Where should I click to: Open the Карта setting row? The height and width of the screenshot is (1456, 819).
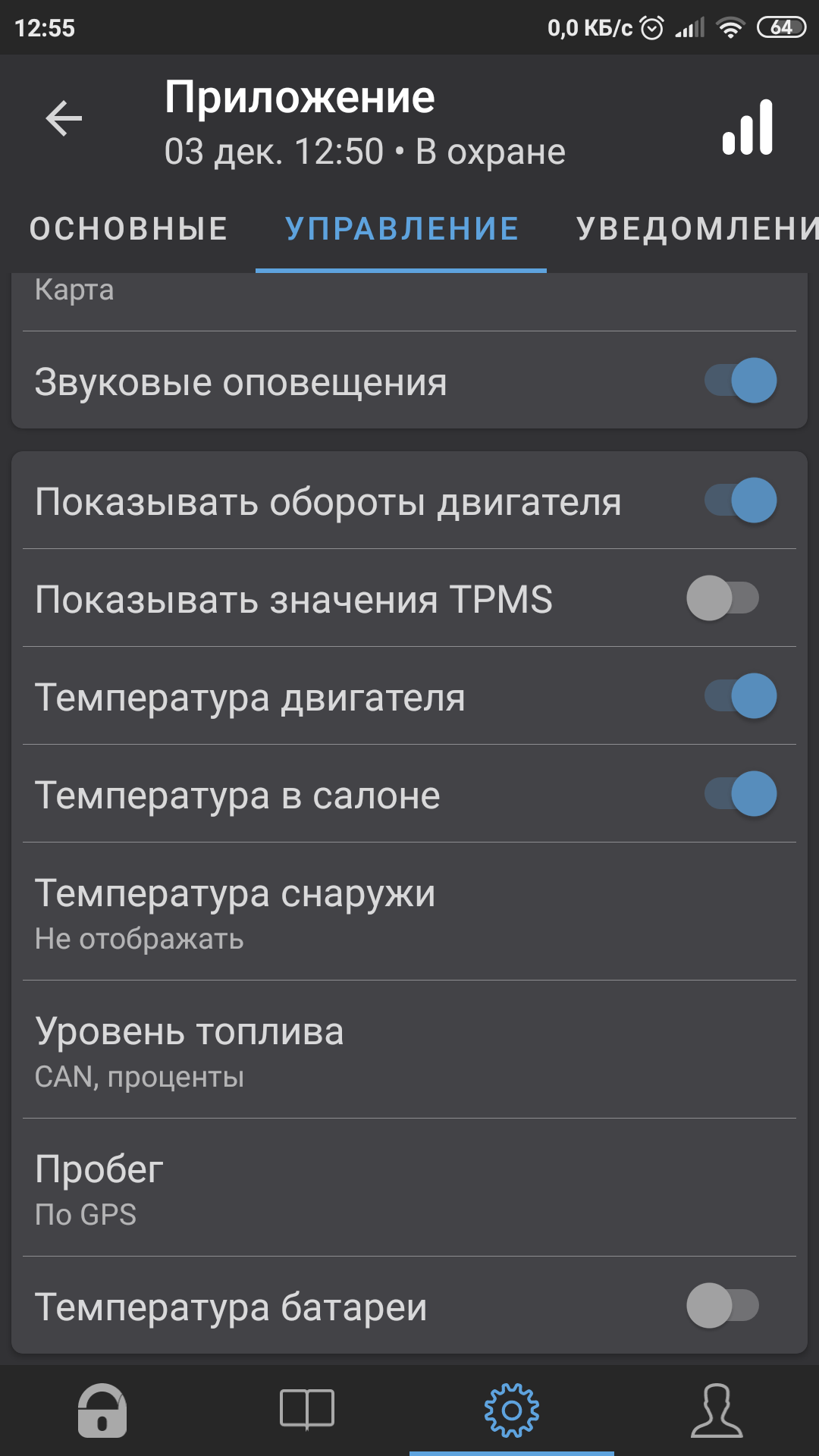(x=409, y=297)
